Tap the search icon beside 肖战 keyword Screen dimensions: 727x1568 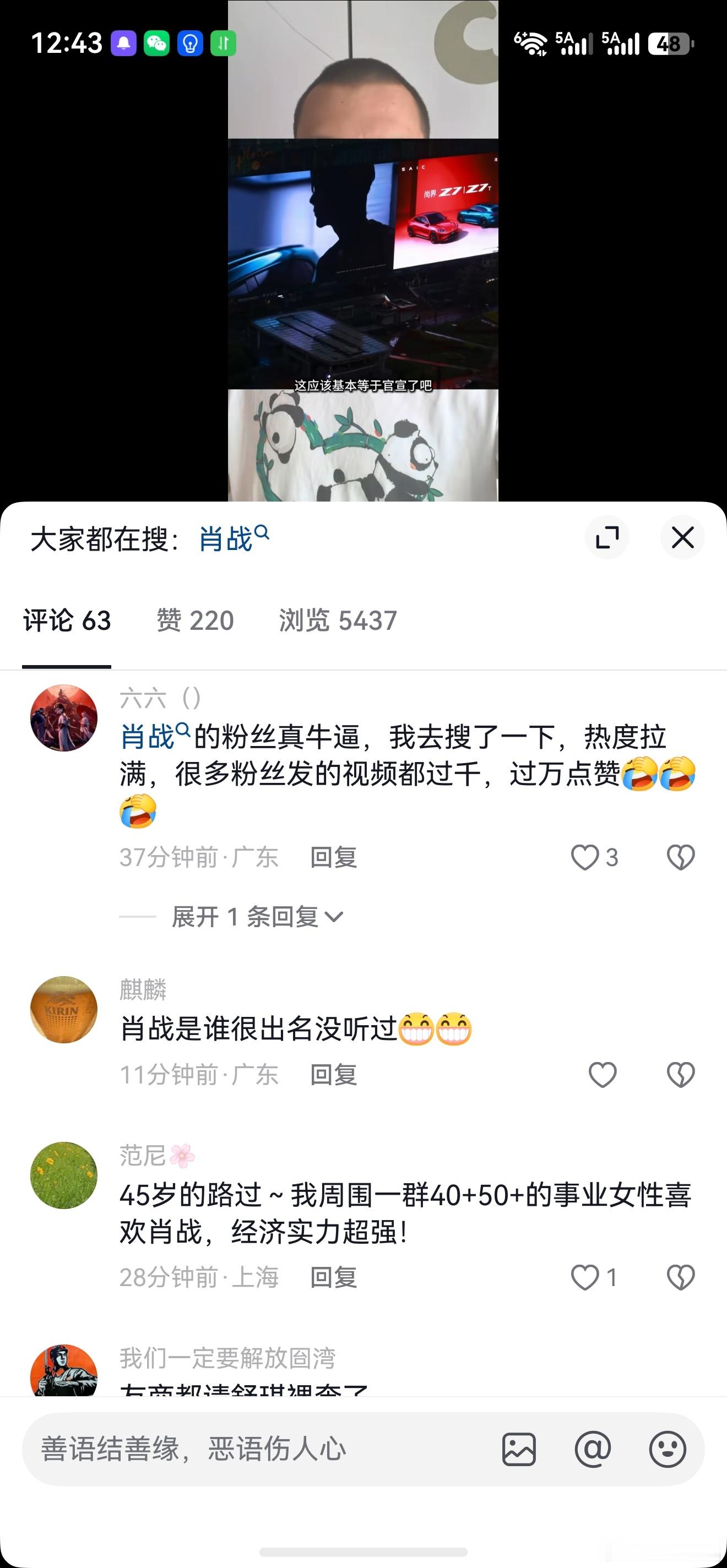pos(262,531)
